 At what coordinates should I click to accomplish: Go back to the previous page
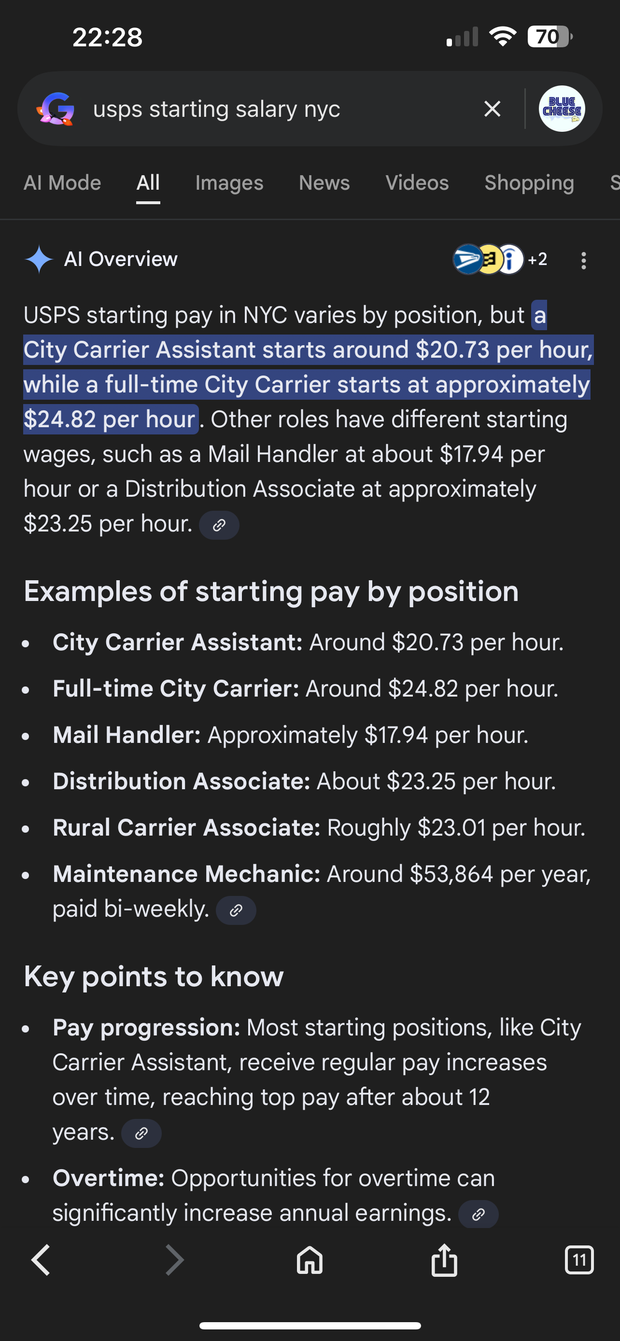click(x=41, y=1260)
